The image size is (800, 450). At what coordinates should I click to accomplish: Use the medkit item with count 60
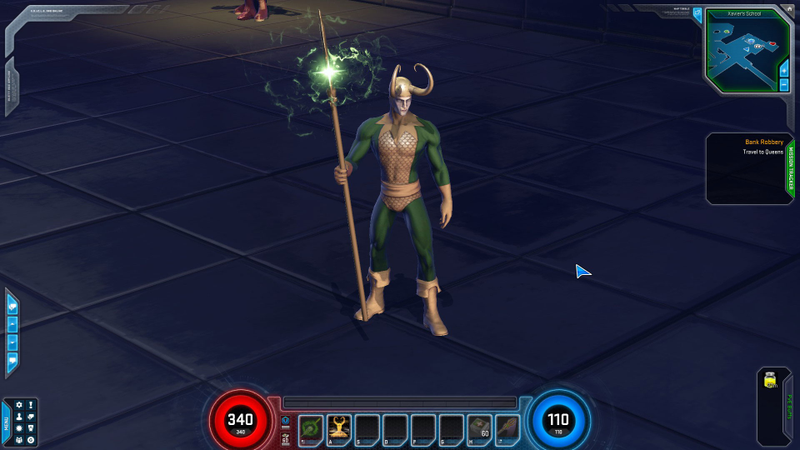[x=479, y=427]
